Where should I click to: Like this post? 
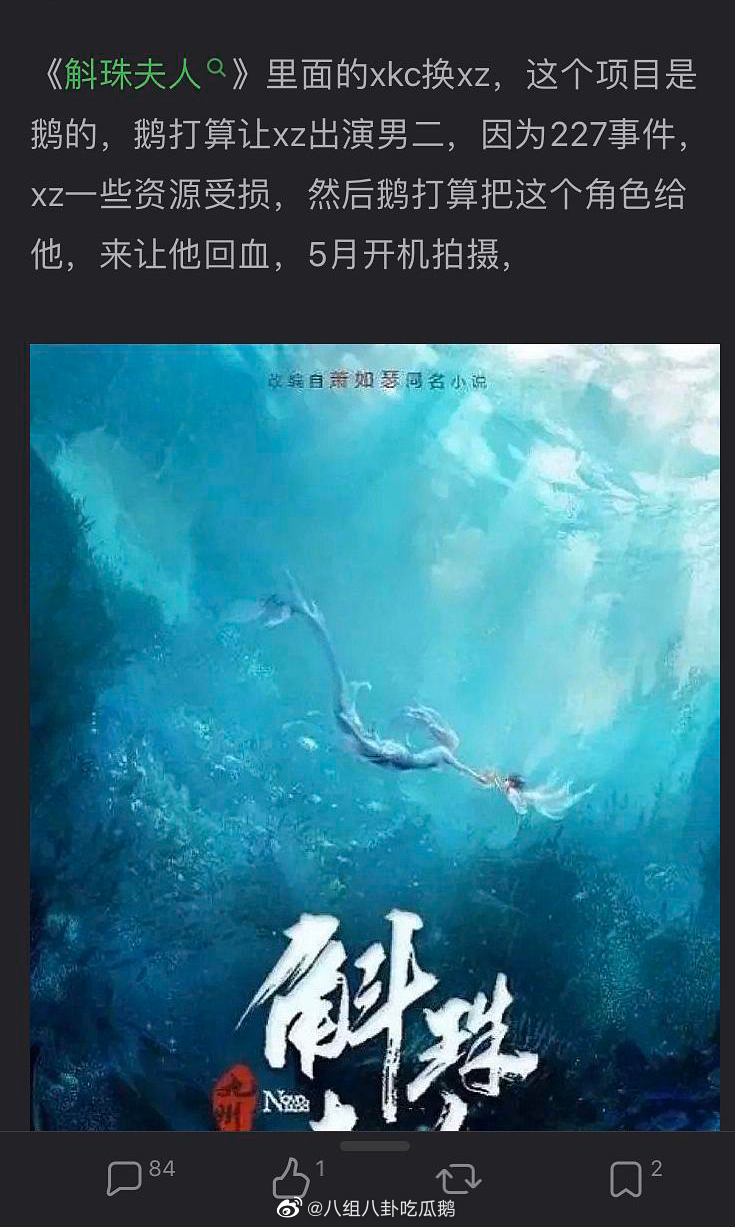[x=291, y=1178]
